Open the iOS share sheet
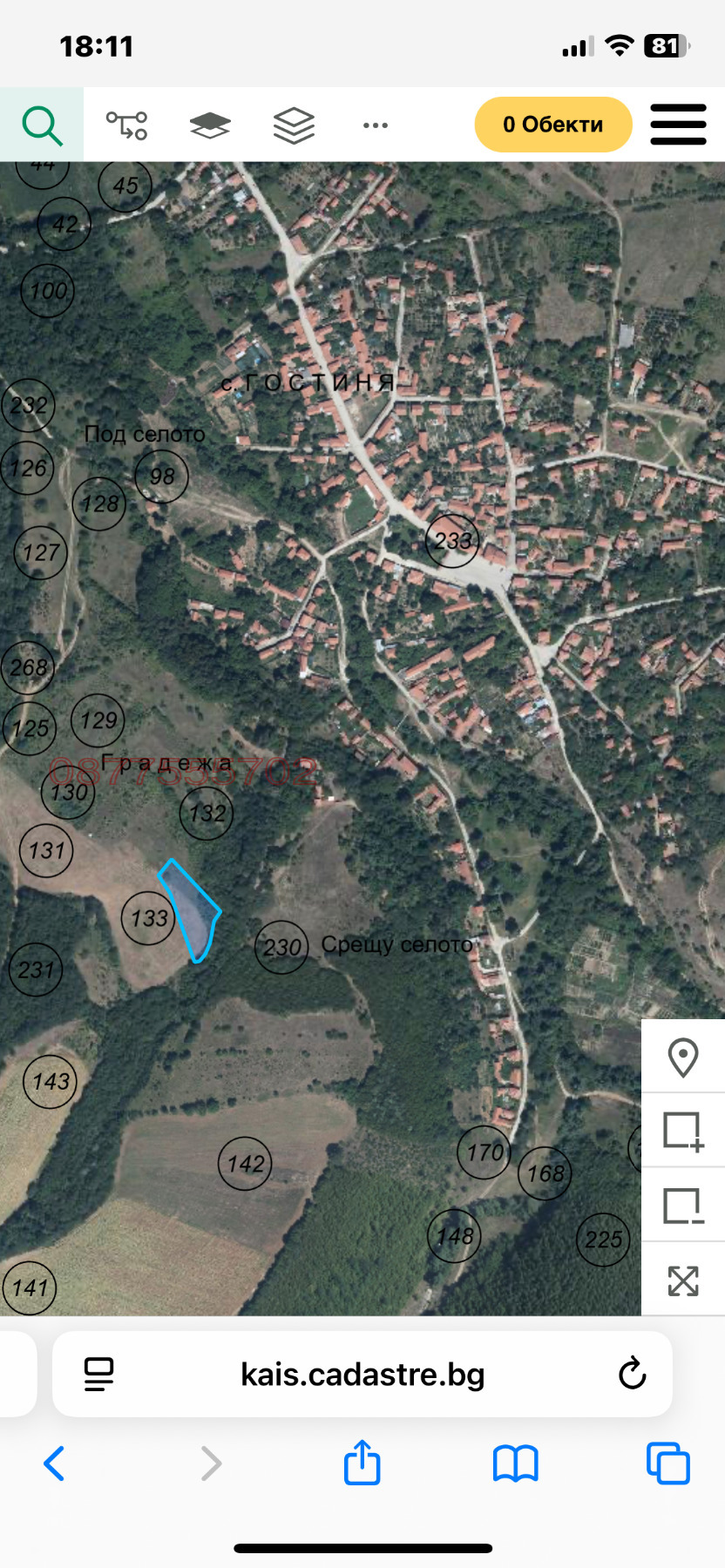 tap(362, 1463)
